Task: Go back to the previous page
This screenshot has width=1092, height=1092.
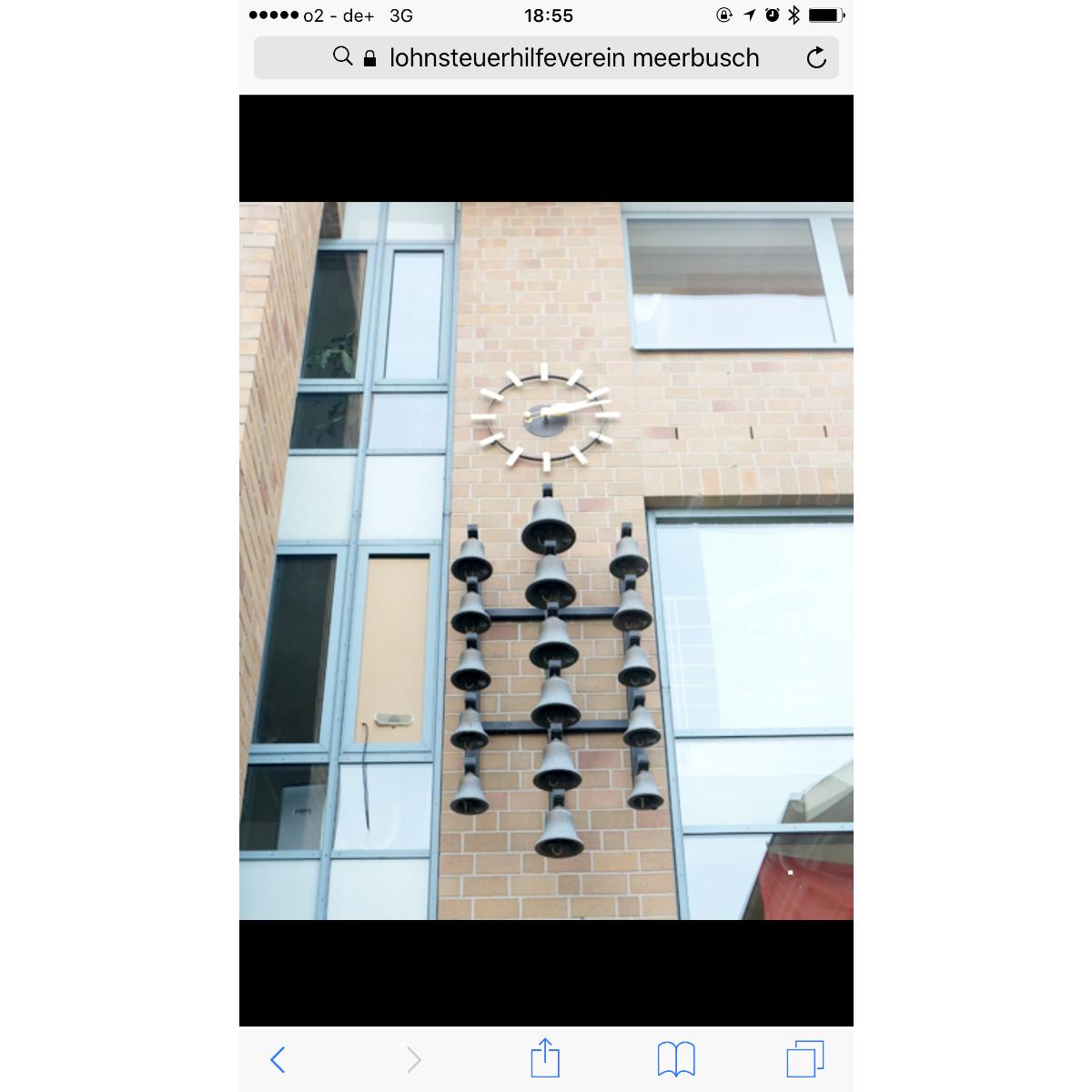Action: 278,1059
